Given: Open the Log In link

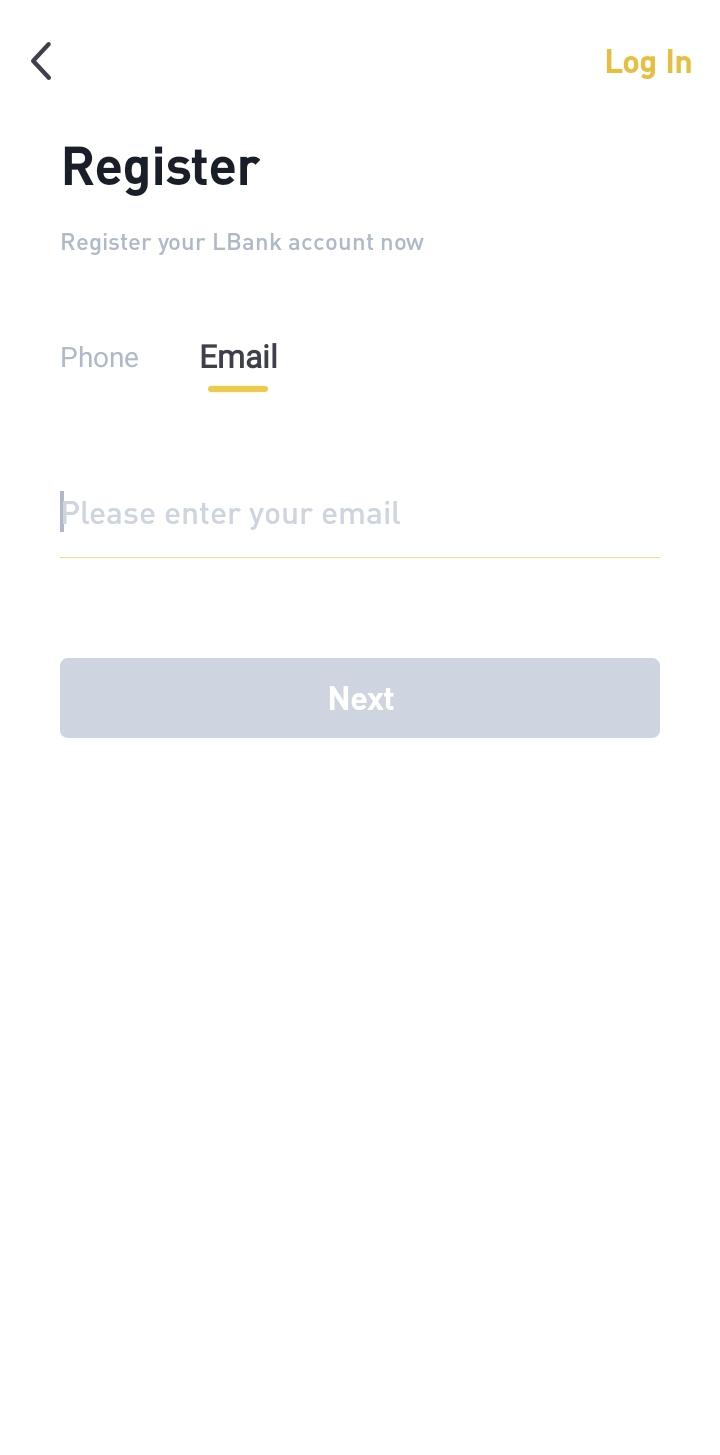Looking at the screenshot, I should tap(648, 62).
